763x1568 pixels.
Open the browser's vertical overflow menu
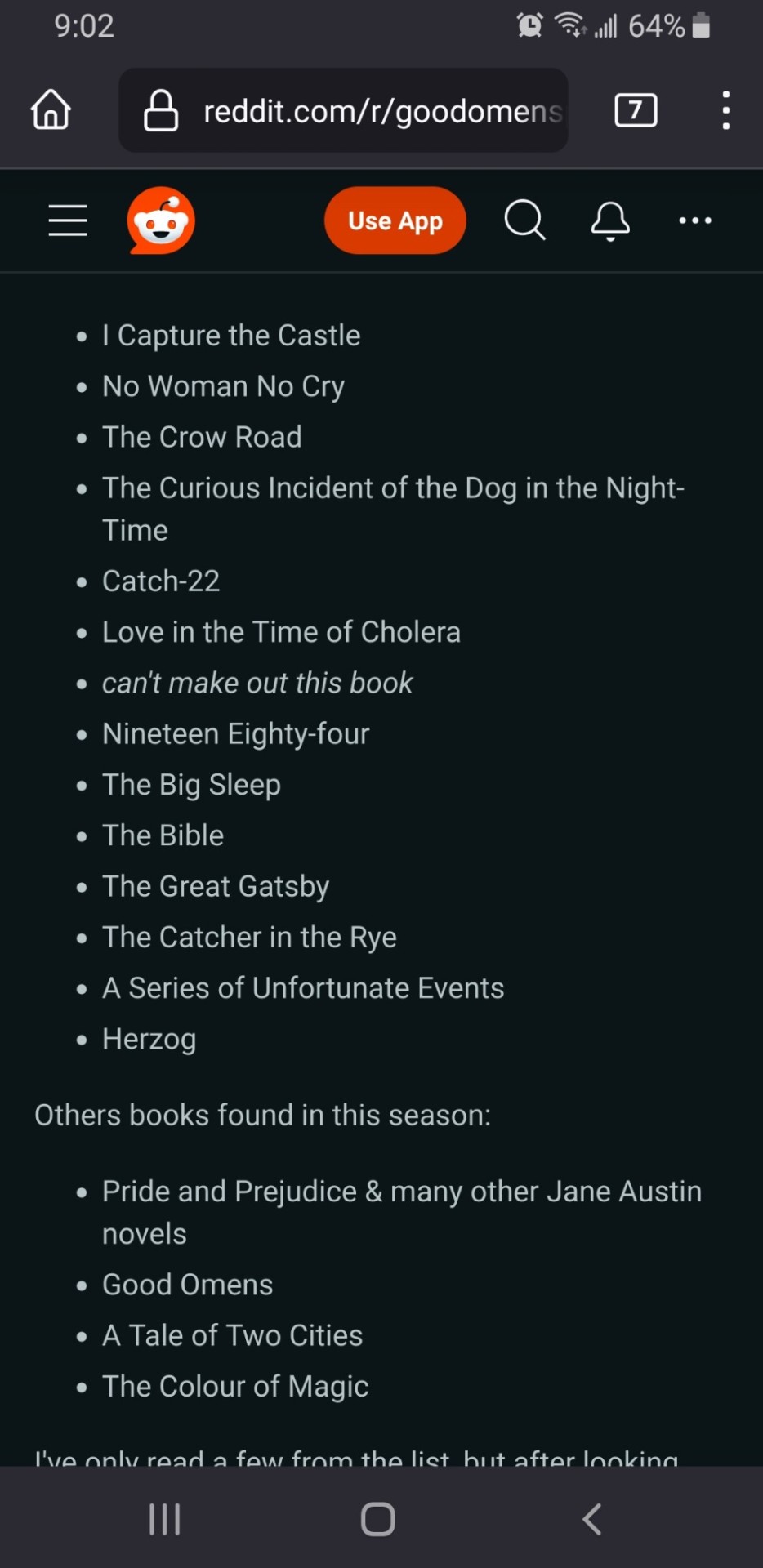[x=725, y=110]
